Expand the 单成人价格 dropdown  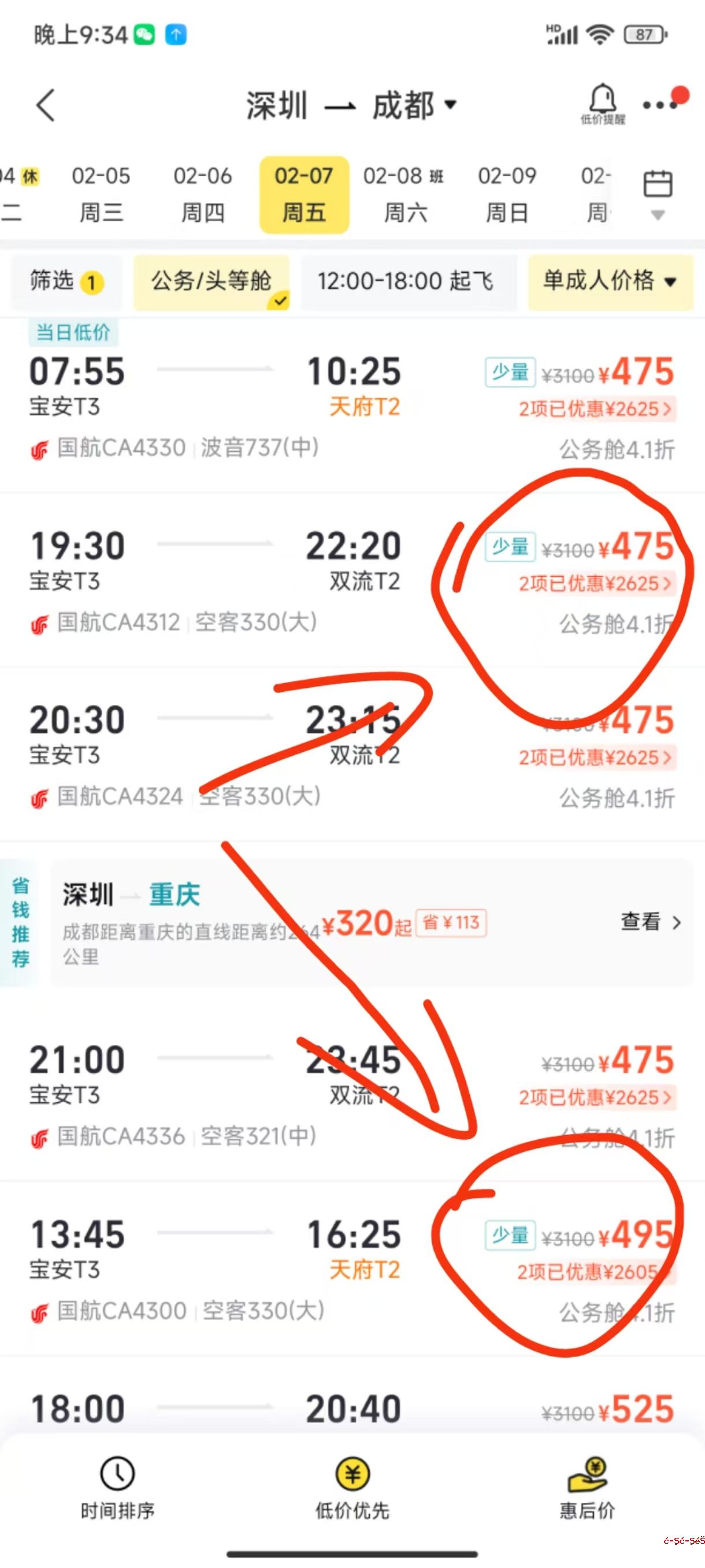coord(610,282)
